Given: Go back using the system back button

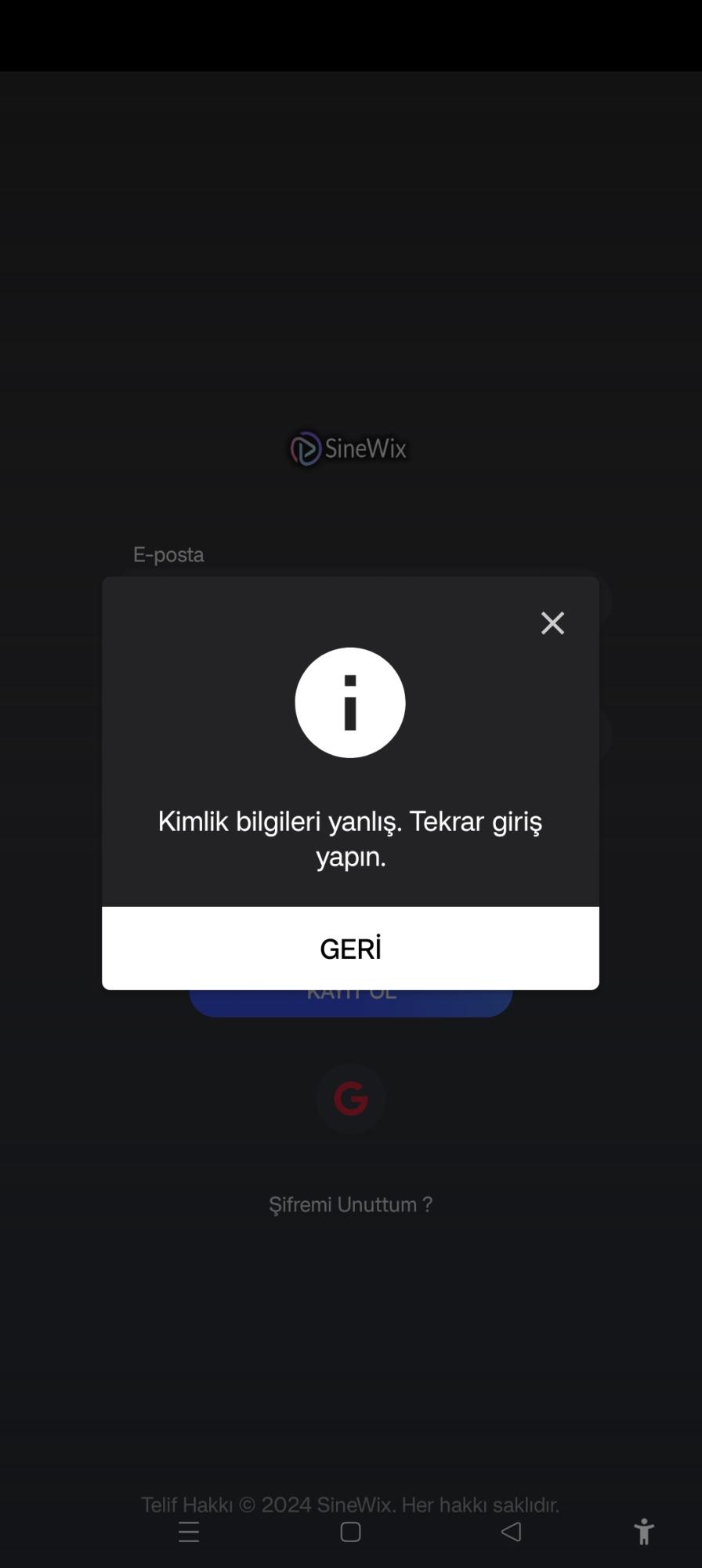Looking at the screenshot, I should [x=511, y=1531].
